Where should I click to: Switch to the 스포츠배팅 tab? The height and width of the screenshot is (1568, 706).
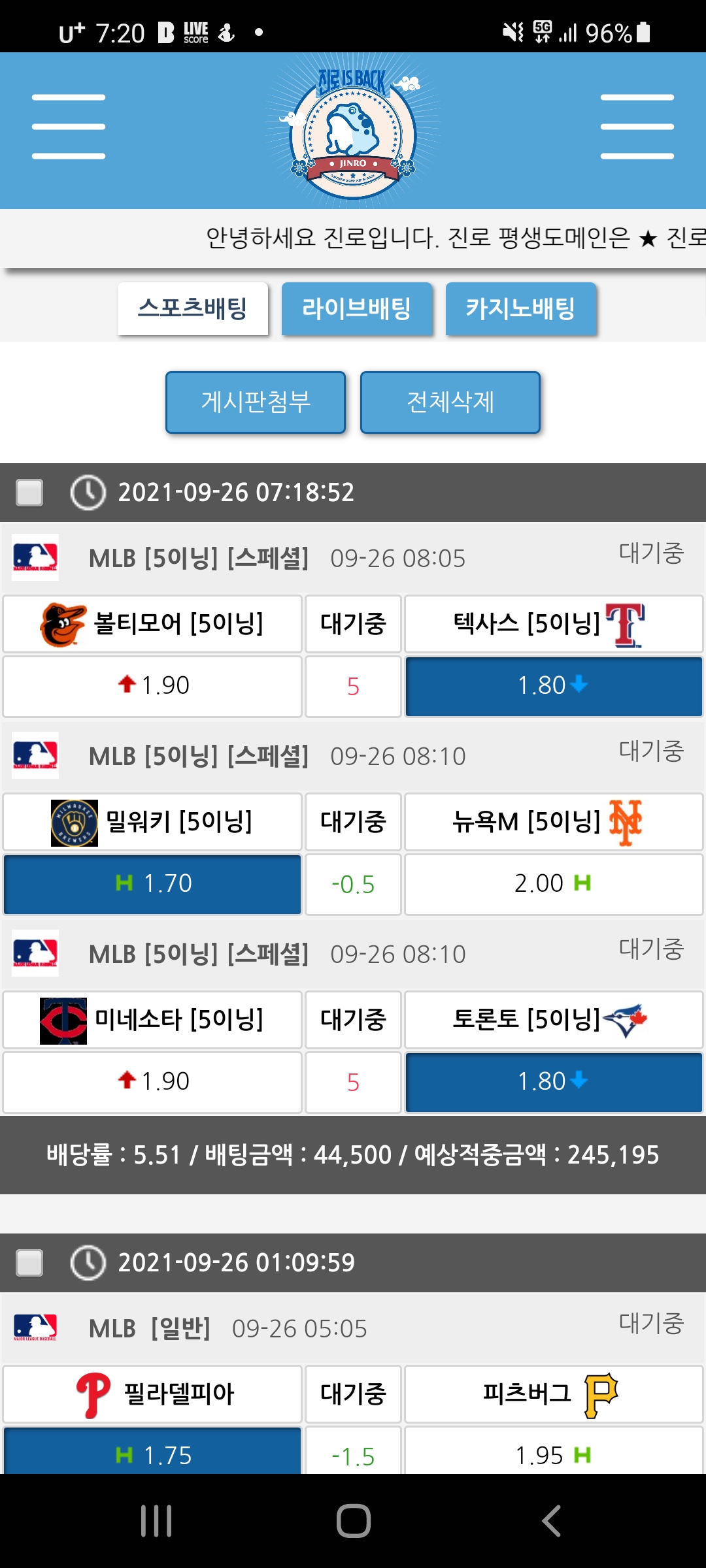coord(193,308)
